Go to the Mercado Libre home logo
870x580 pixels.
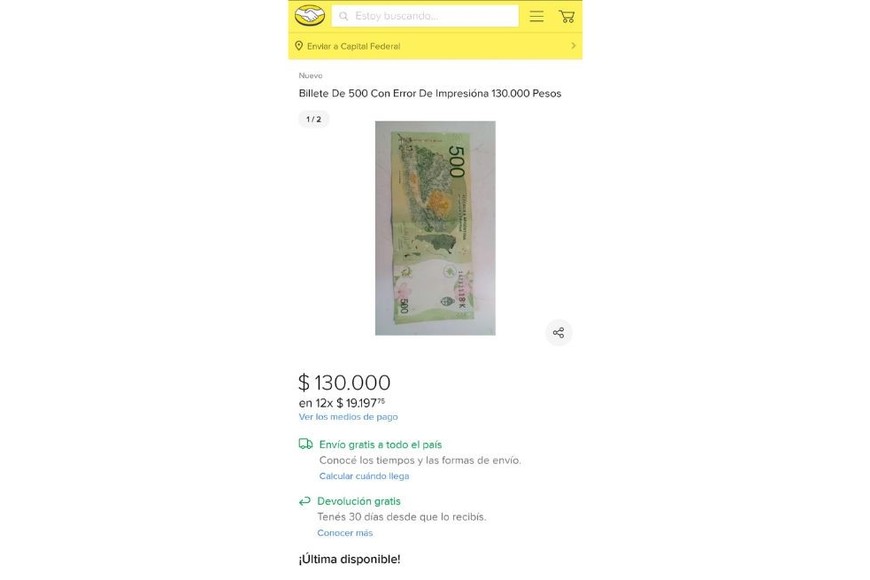click(310, 16)
